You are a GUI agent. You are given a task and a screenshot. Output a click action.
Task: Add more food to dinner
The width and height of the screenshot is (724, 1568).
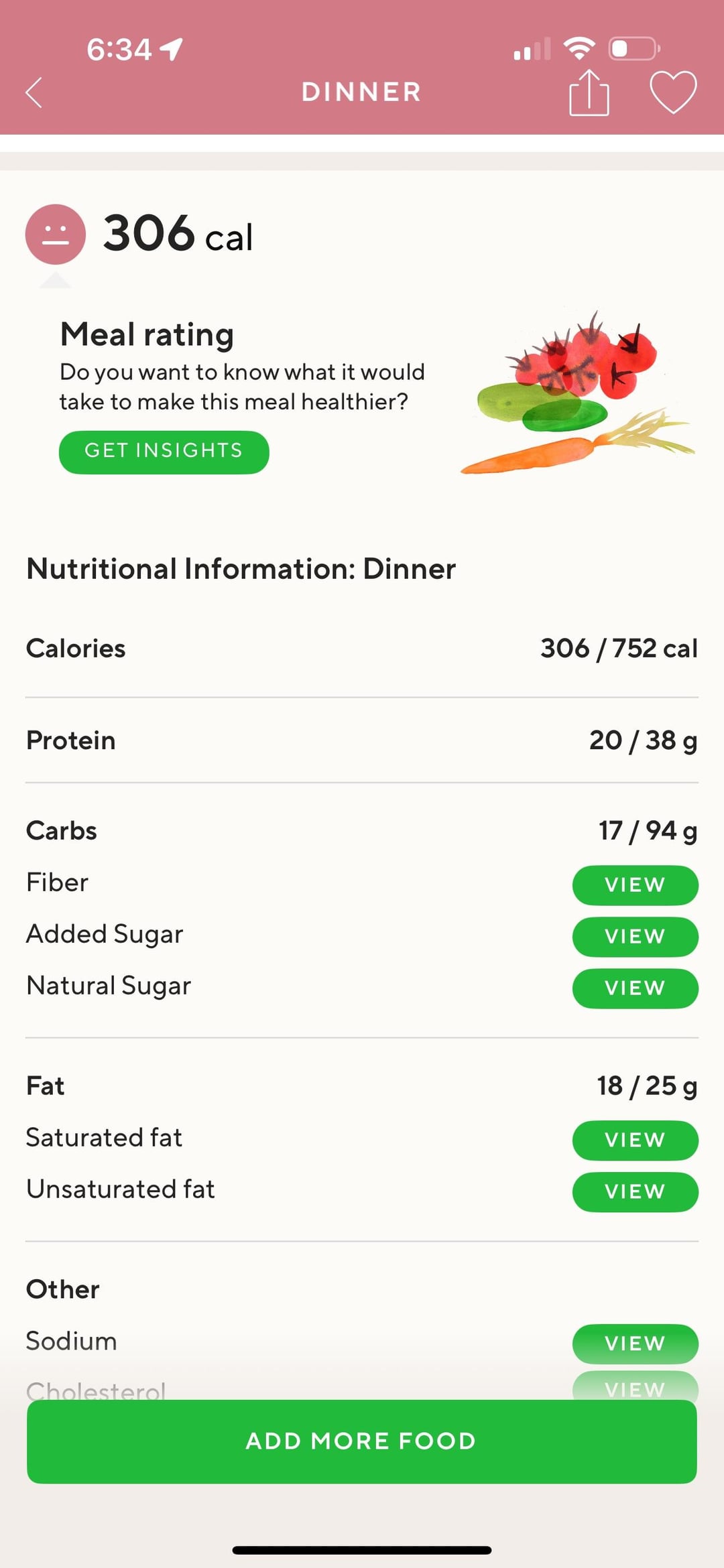pyautogui.click(x=361, y=1441)
